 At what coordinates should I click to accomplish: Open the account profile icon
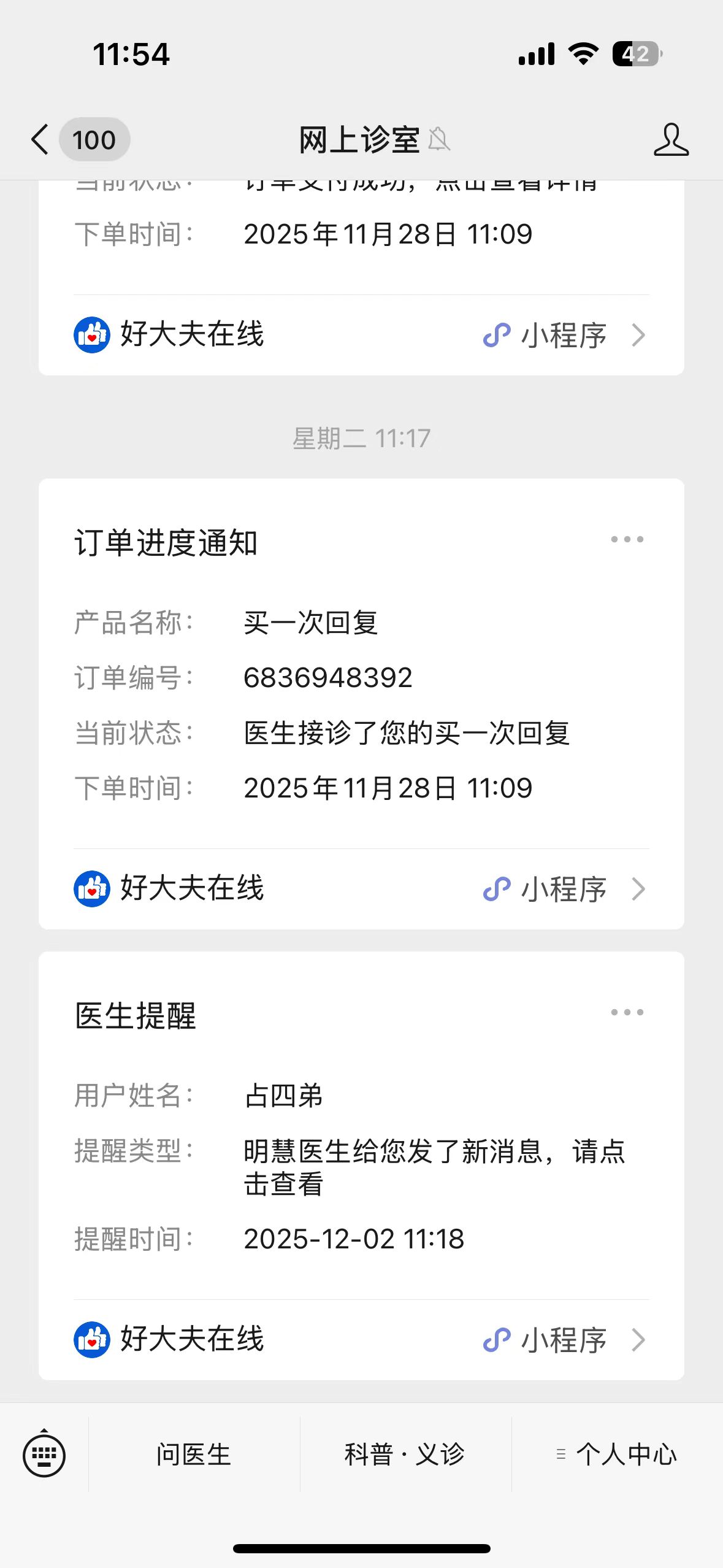[670, 140]
